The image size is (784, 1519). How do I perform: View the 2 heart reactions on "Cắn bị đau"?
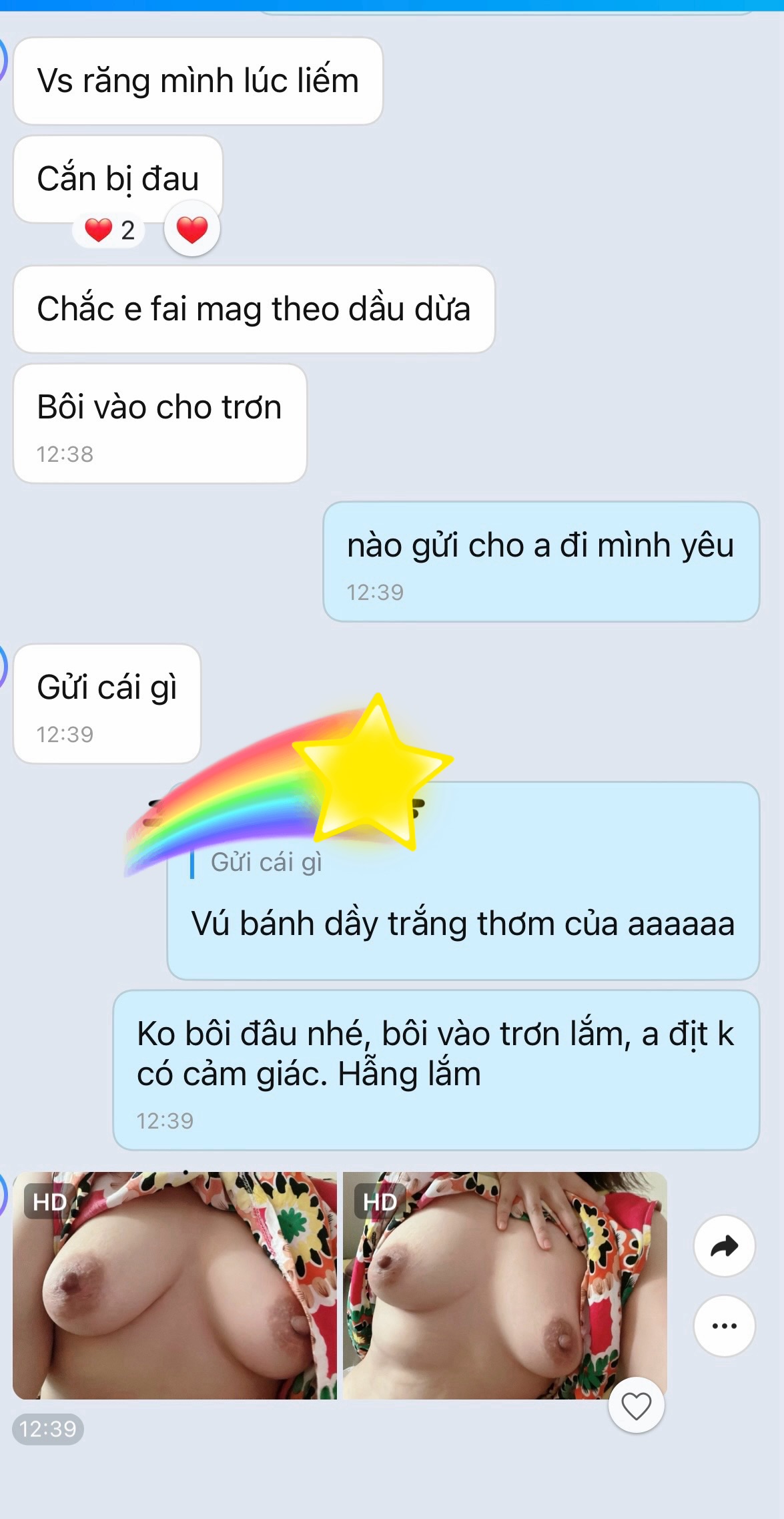(109, 230)
